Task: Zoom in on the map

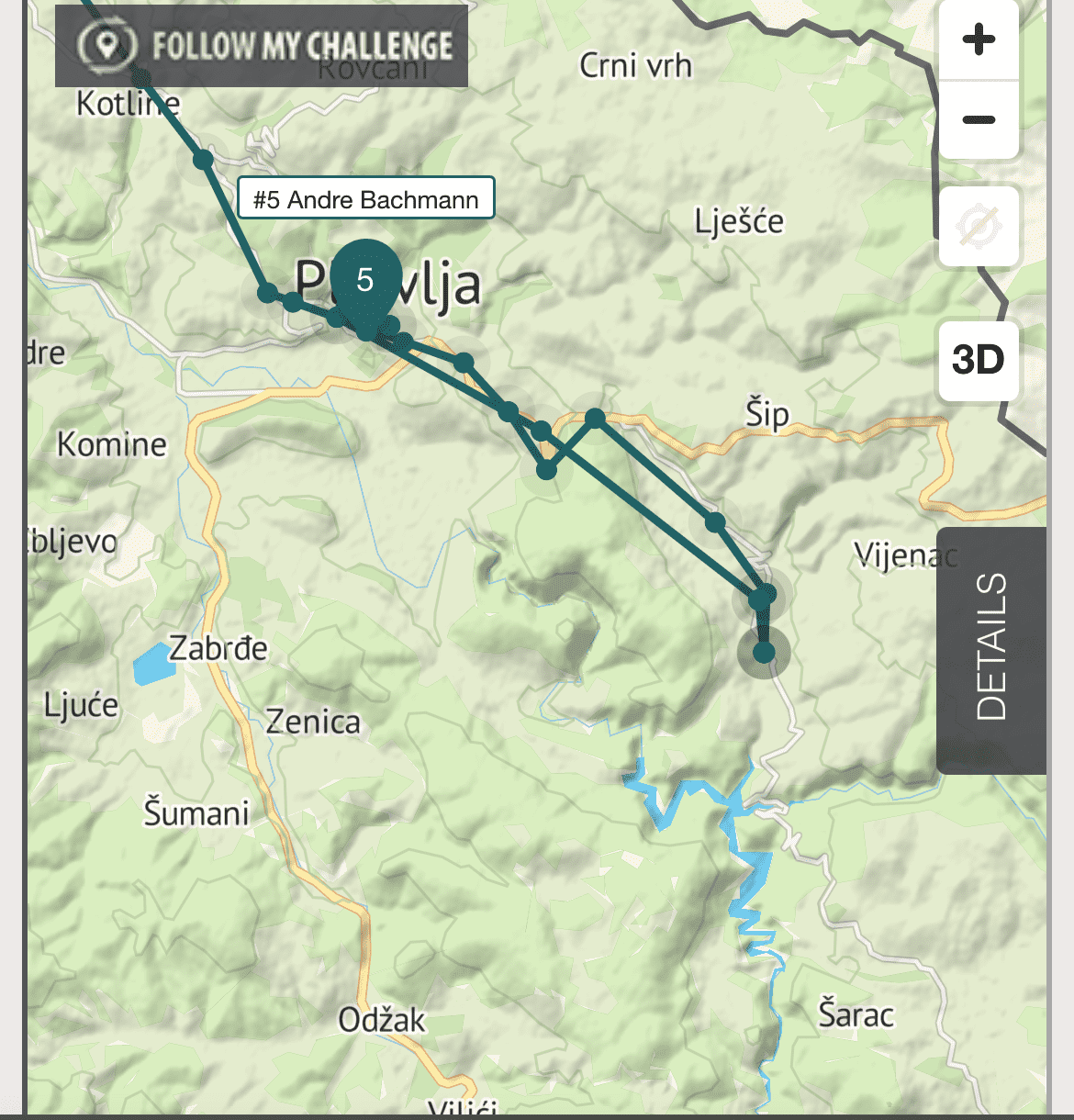Action: coord(979,39)
